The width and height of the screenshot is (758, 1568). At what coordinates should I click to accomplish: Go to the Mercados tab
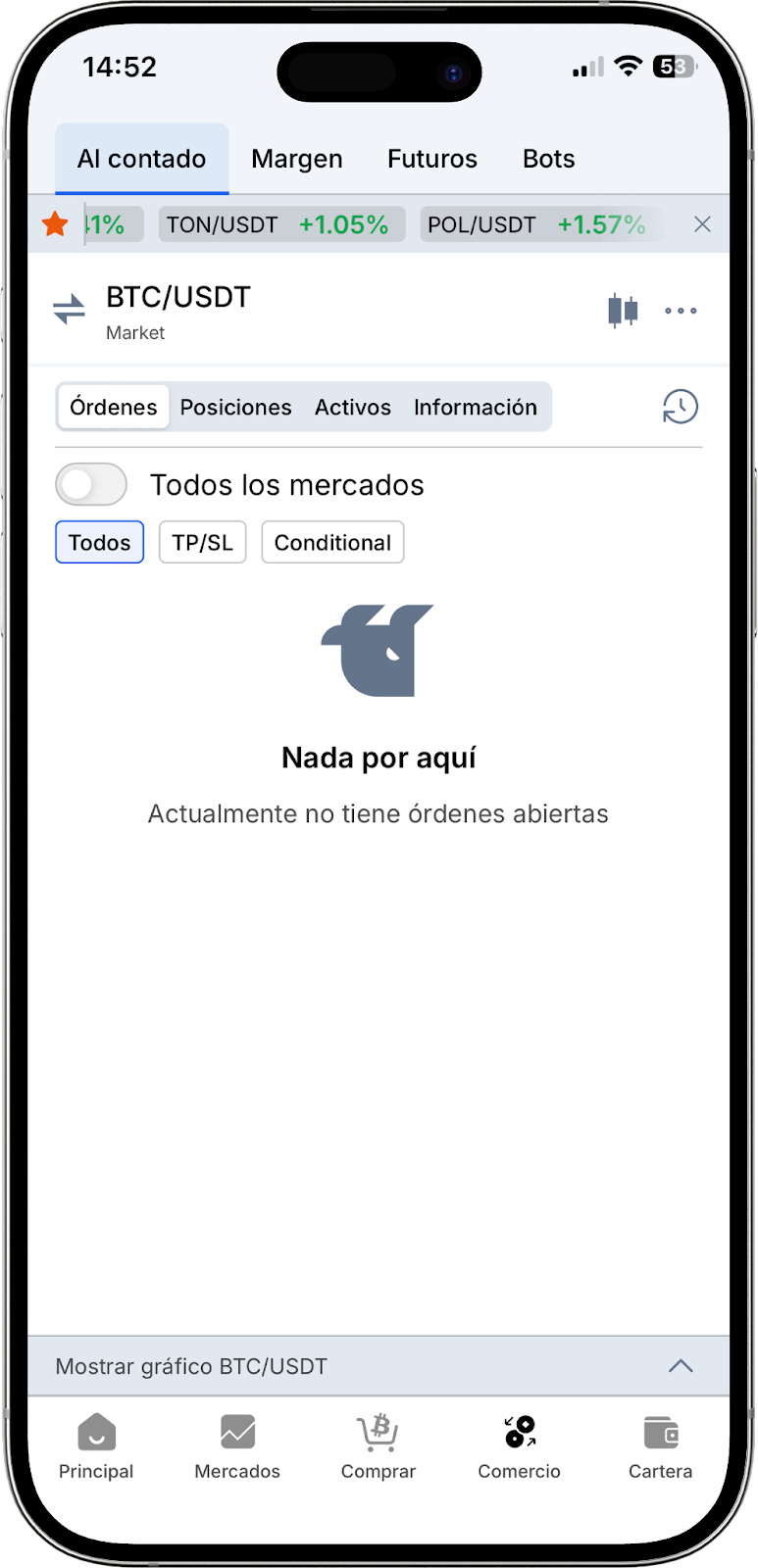(237, 1446)
